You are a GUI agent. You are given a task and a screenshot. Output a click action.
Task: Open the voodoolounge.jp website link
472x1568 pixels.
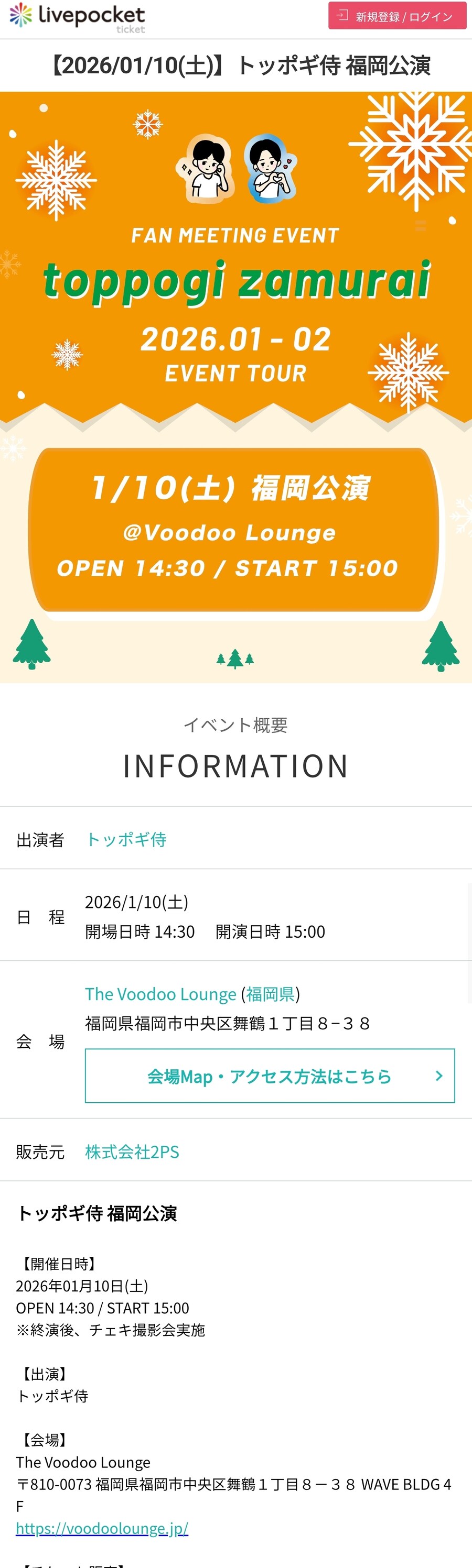pyautogui.click(x=102, y=1528)
